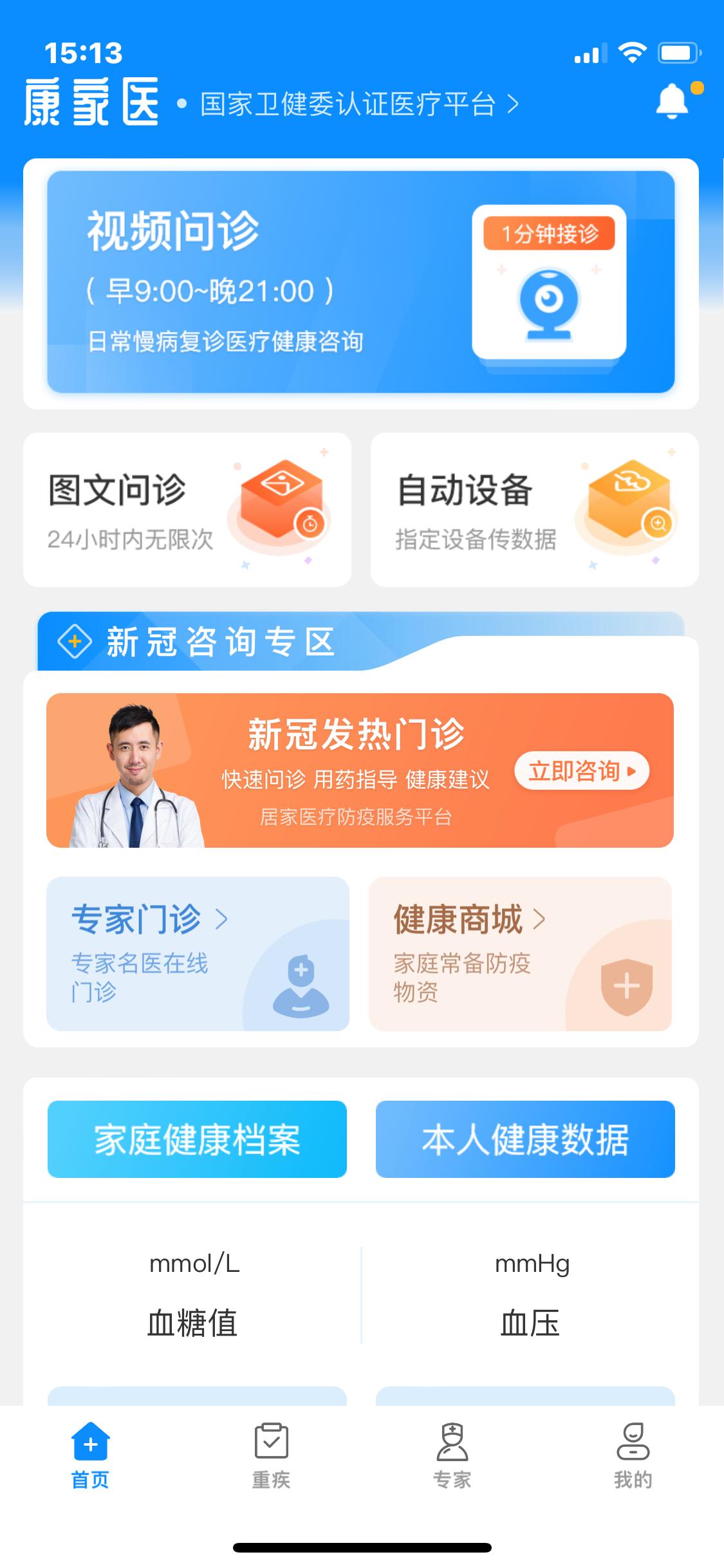Image resolution: width=724 pixels, height=1568 pixels.
Task: Open 家庭健康档案 family health records
Action: [197, 1139]
